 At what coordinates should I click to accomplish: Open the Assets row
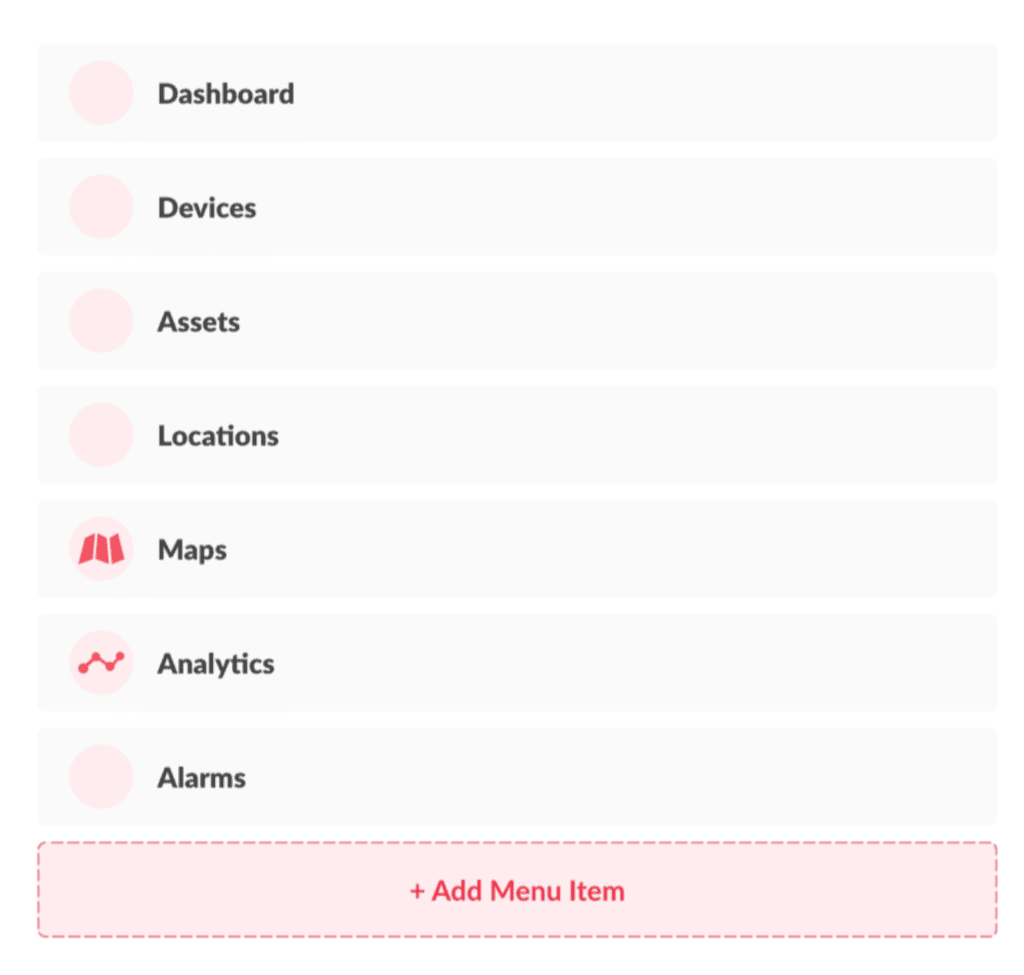pos(199,322)
